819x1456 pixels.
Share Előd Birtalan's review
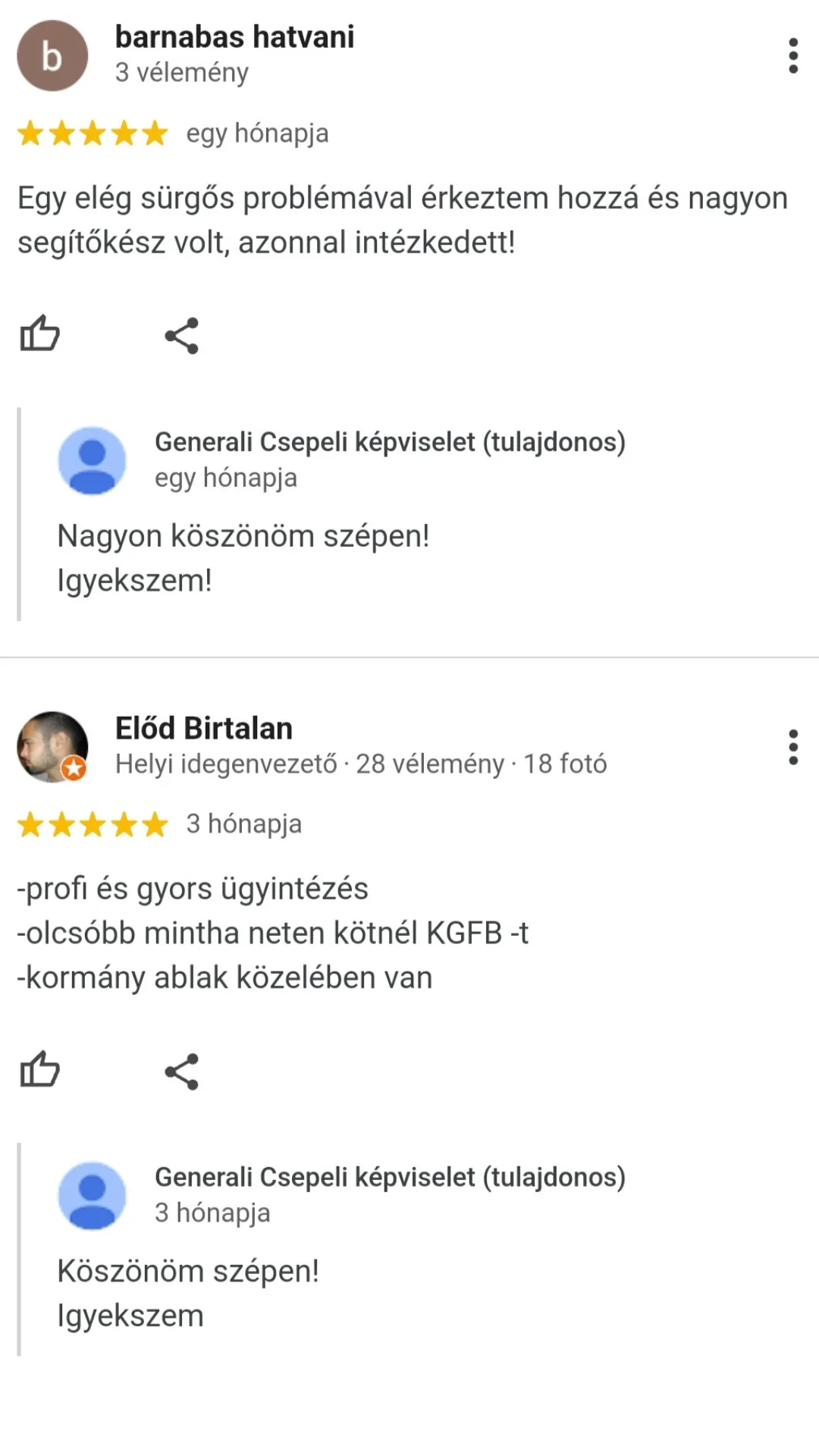coord(182,1071)
